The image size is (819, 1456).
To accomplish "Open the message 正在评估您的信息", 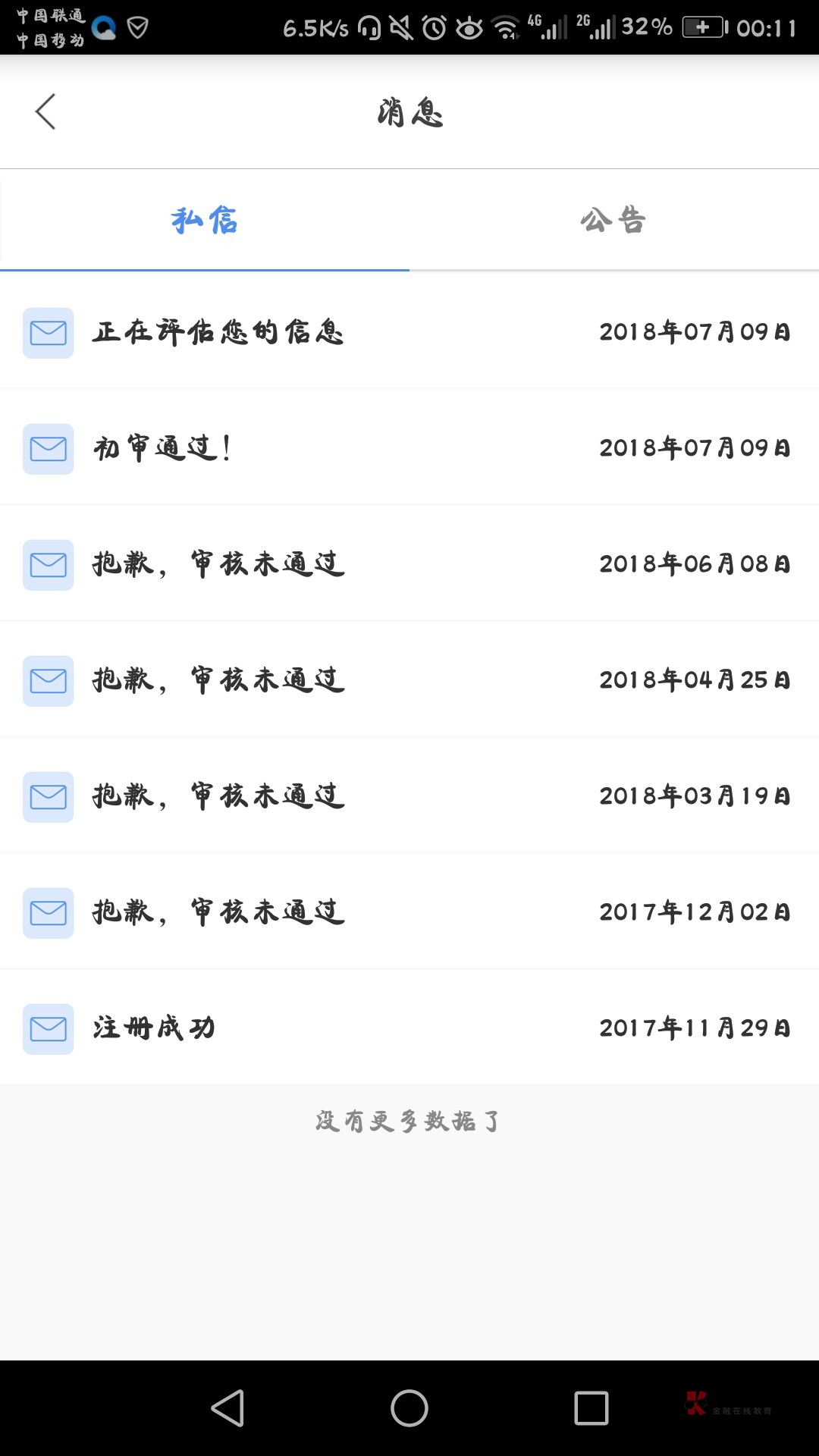I will (409, 332).
